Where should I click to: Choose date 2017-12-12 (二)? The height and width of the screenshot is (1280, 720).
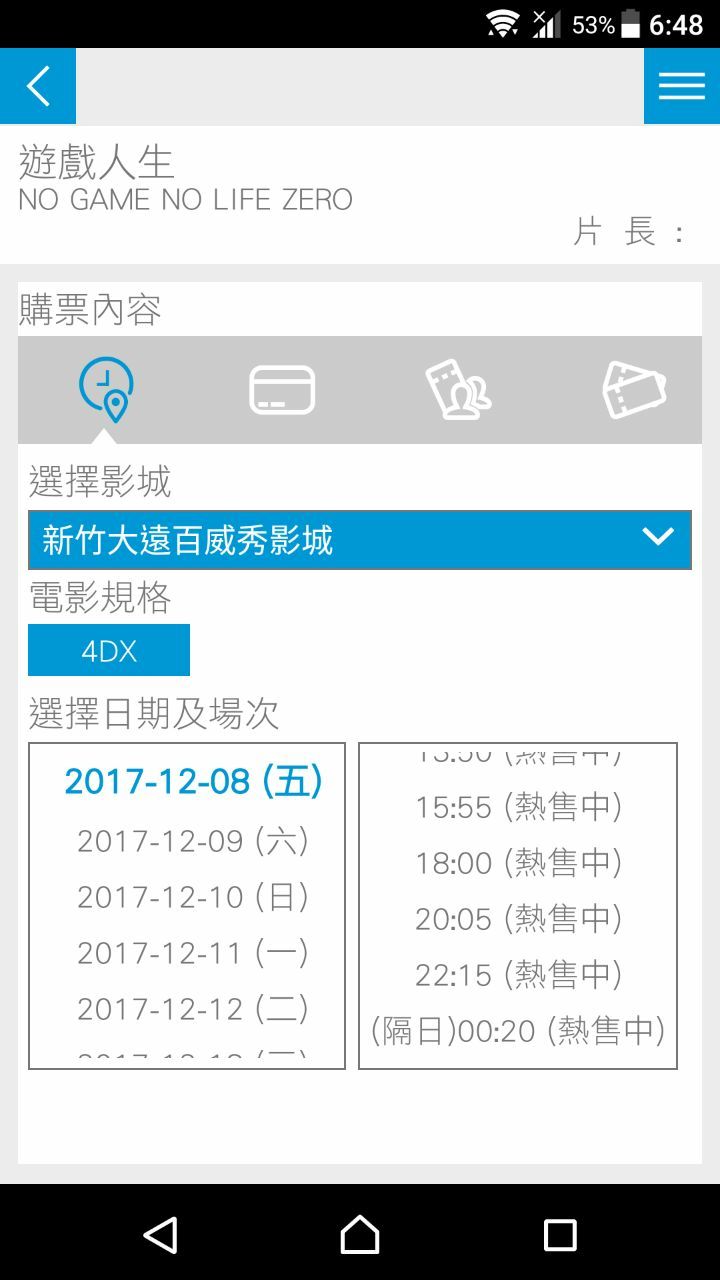click(x=193, y=1009)
